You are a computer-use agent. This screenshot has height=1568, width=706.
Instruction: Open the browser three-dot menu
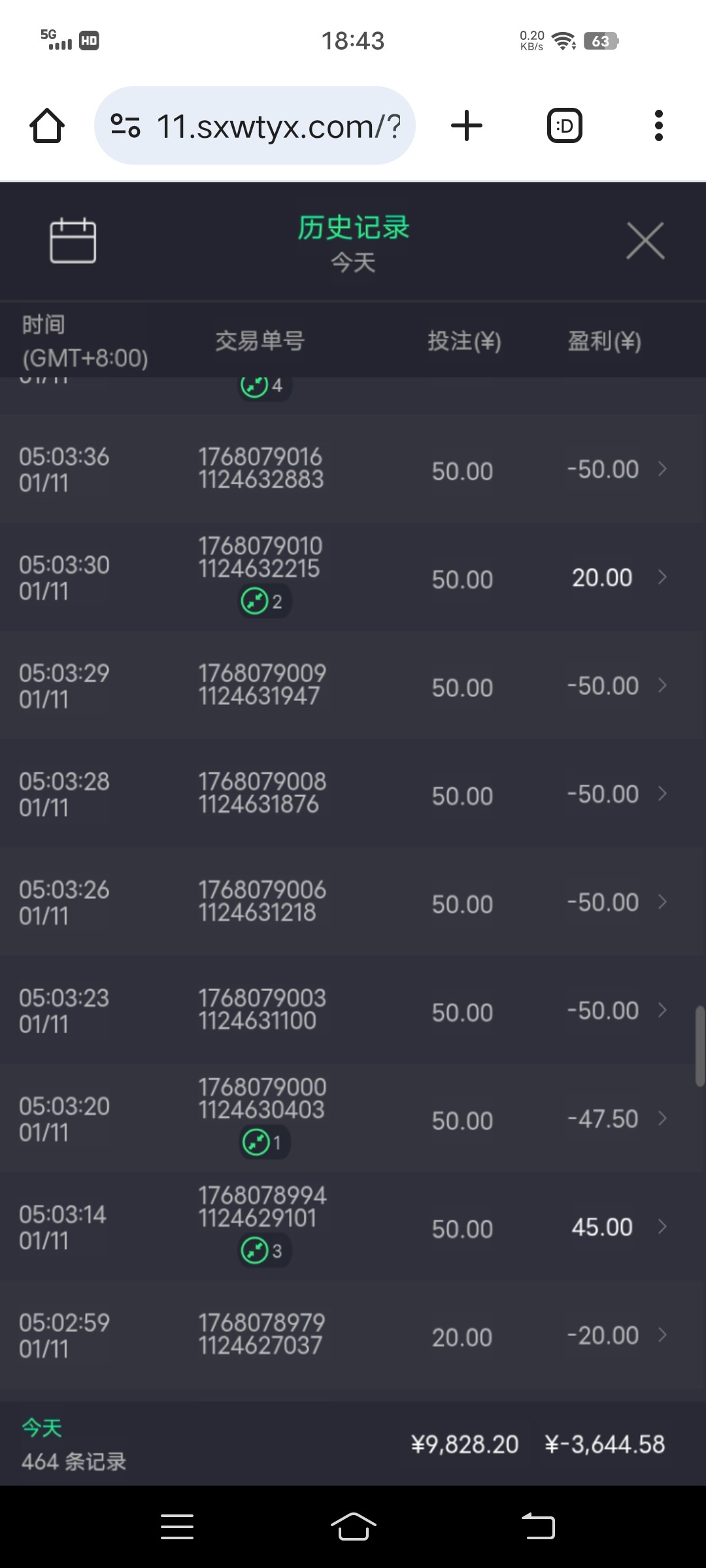click(x=658, y=125)
